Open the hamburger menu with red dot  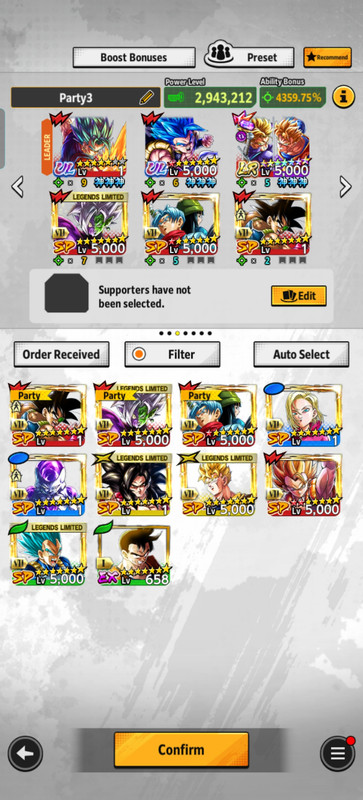pyautogui.click(x=337, y=754)
